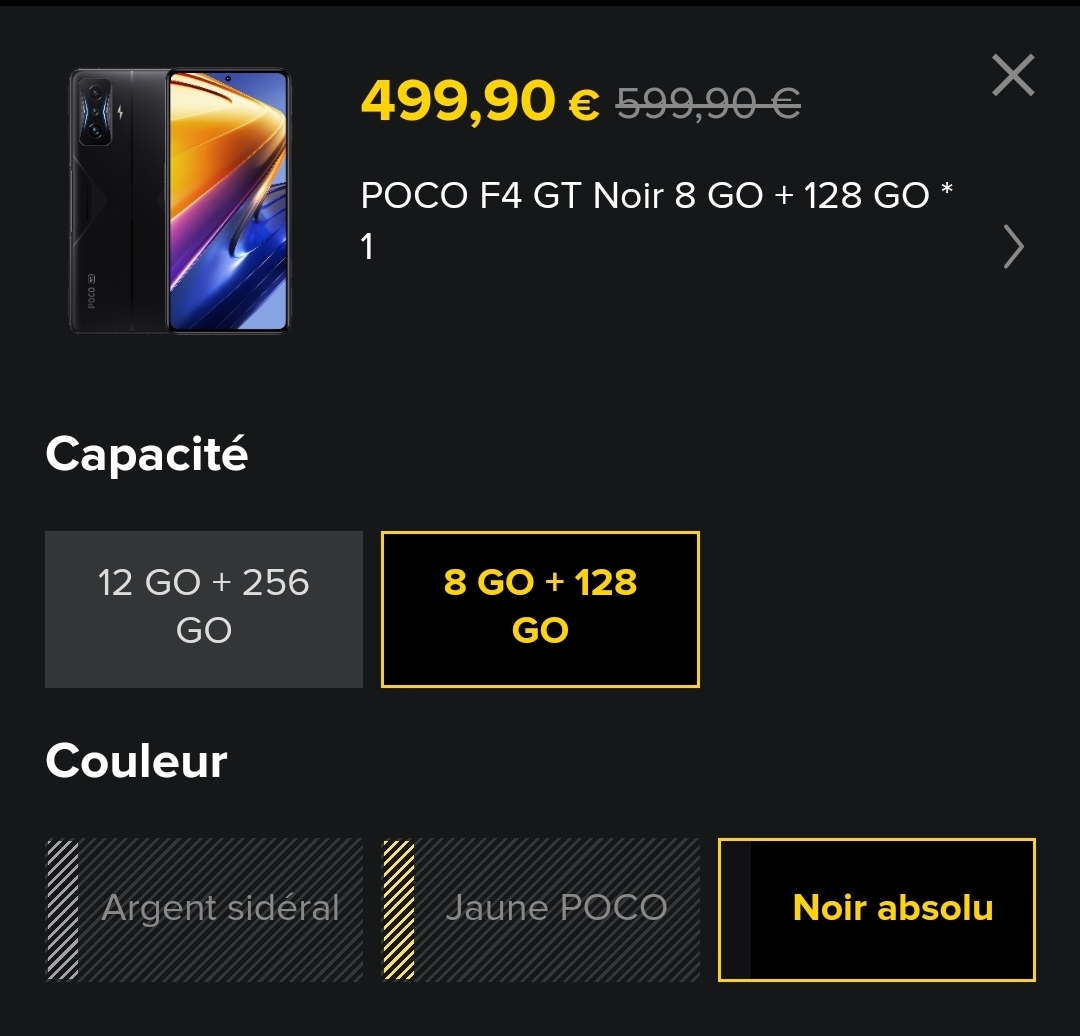The width and height of the screenshot is (1080, 1036).
Task: Select the Noir absolu color
Action: coord(877,909)
